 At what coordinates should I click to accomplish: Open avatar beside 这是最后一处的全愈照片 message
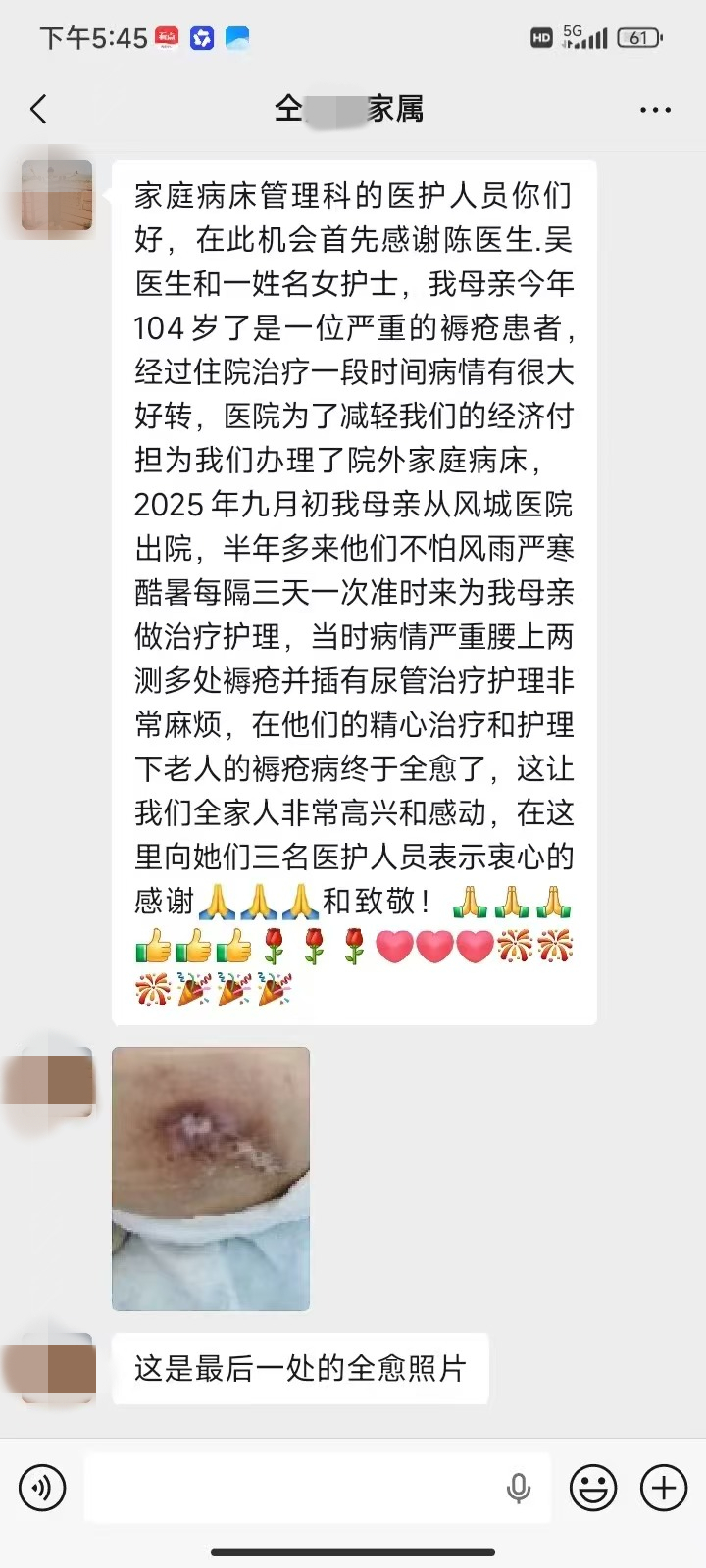pyautogui.click(x=57, y=1367)
